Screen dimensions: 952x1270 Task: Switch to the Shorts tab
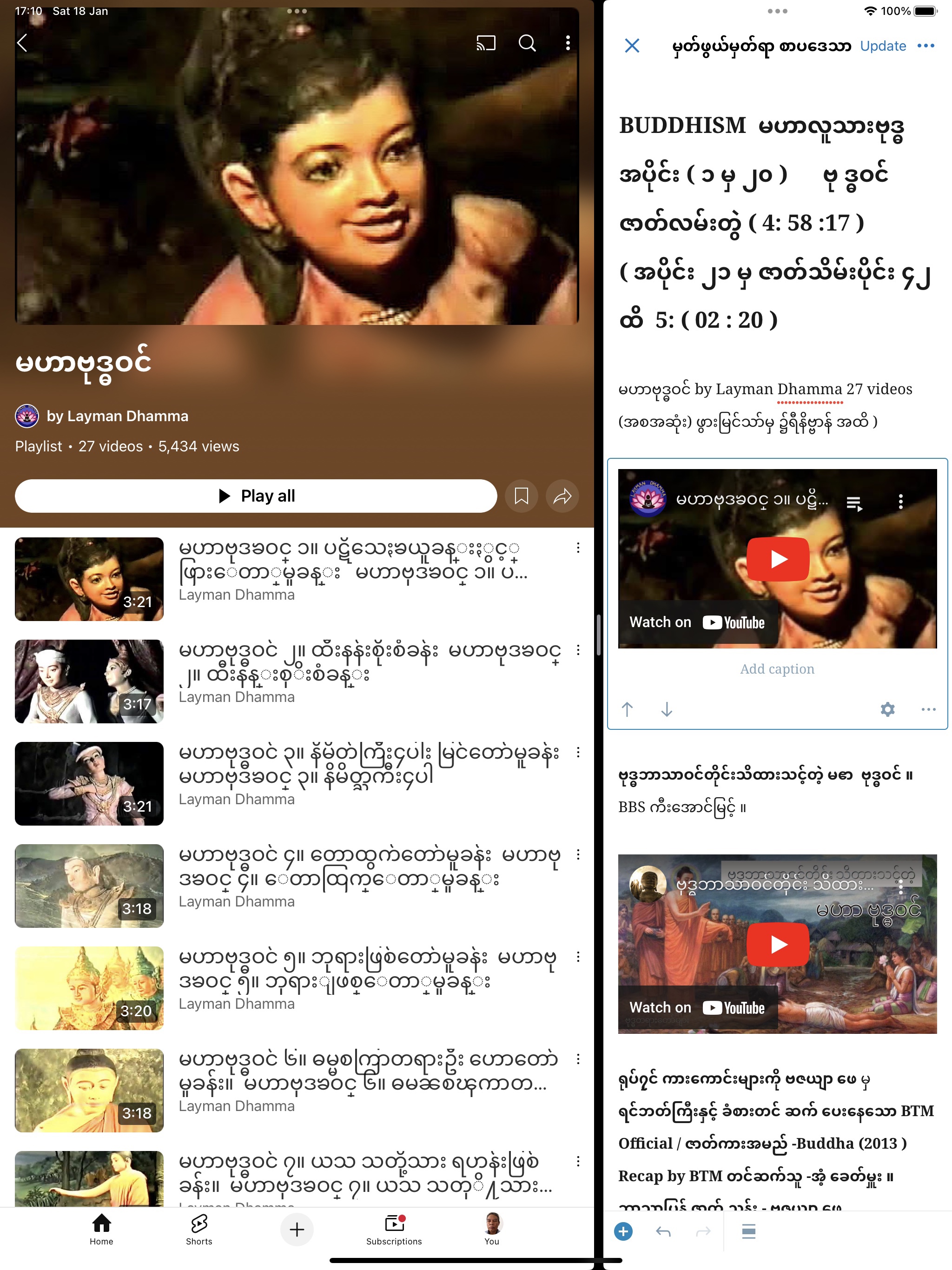pos(198,1229)
